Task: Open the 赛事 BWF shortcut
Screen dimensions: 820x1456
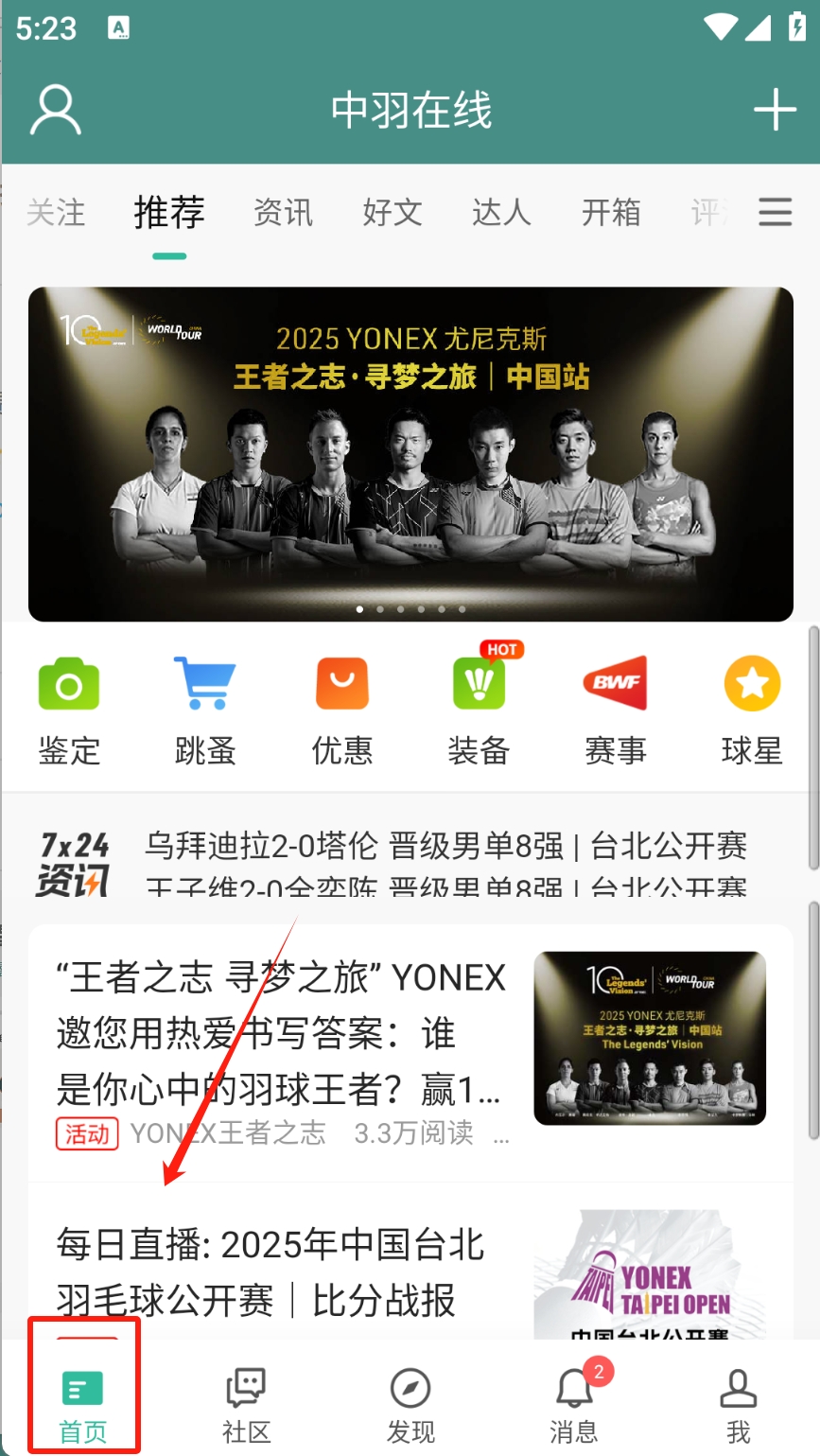Action: click(x=615, y=710)
